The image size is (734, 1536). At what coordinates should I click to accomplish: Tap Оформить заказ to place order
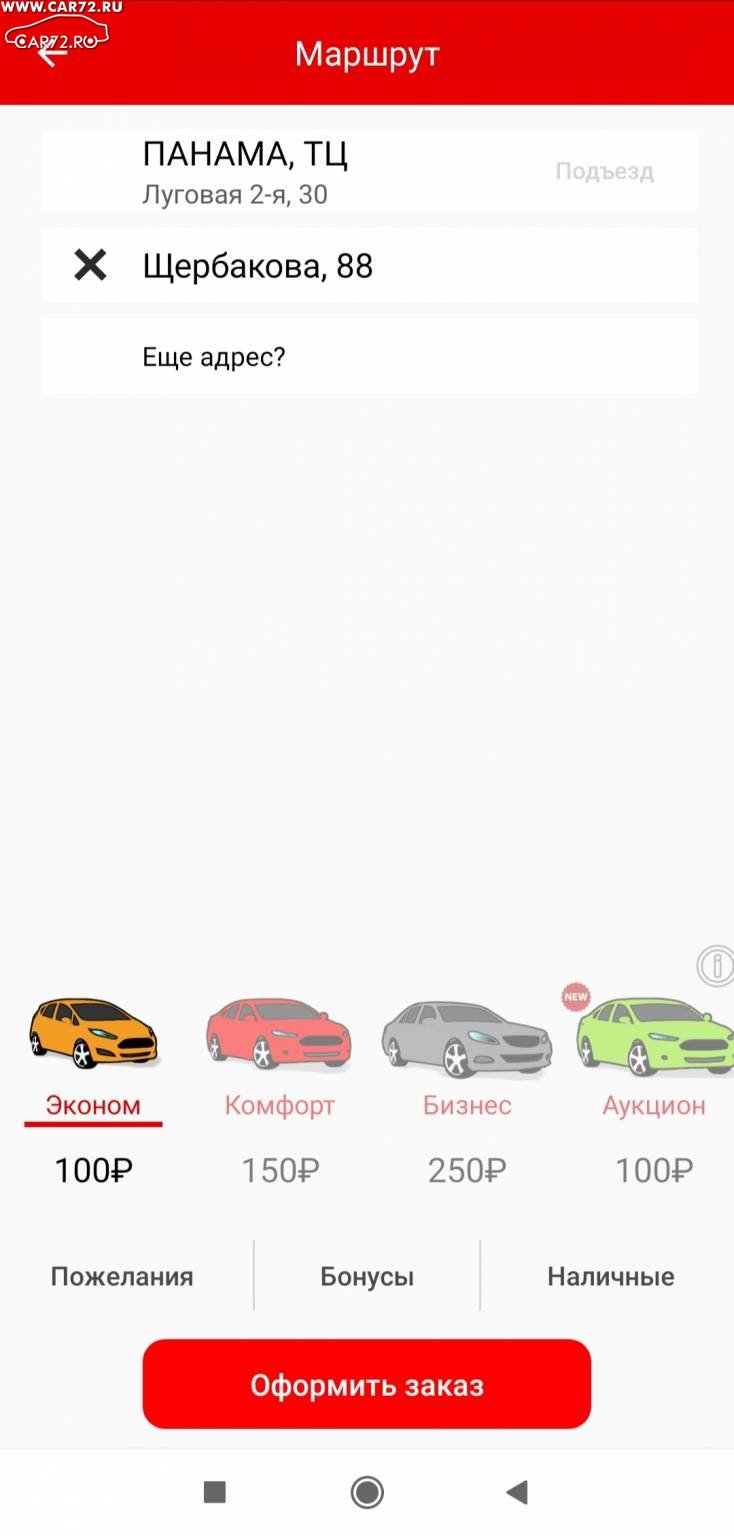[x=367, y=1384]
